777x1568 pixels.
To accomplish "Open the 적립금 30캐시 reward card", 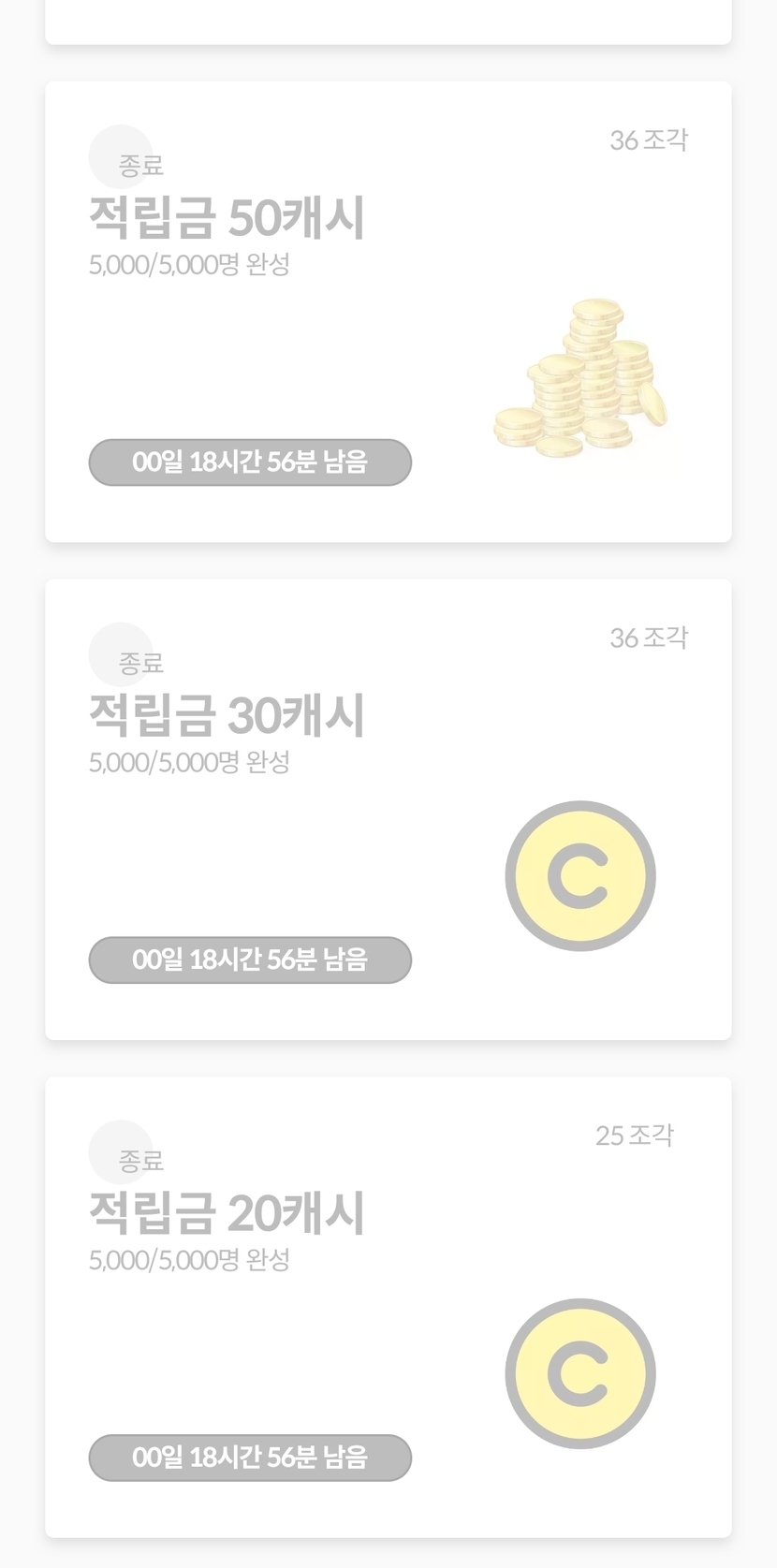I will click(388, 809).
